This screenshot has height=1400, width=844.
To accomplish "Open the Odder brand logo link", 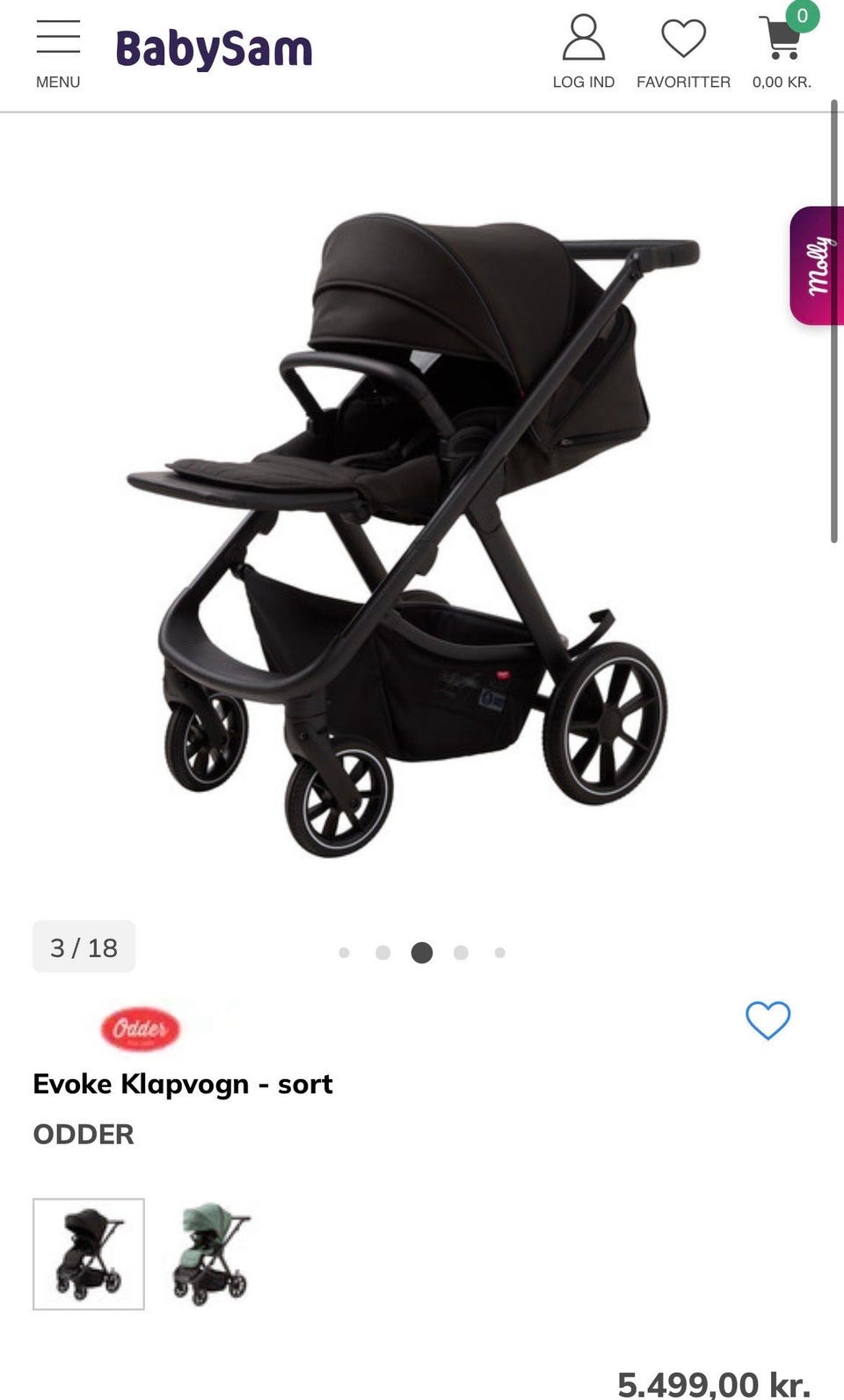I will click(x=140, y=1028).
